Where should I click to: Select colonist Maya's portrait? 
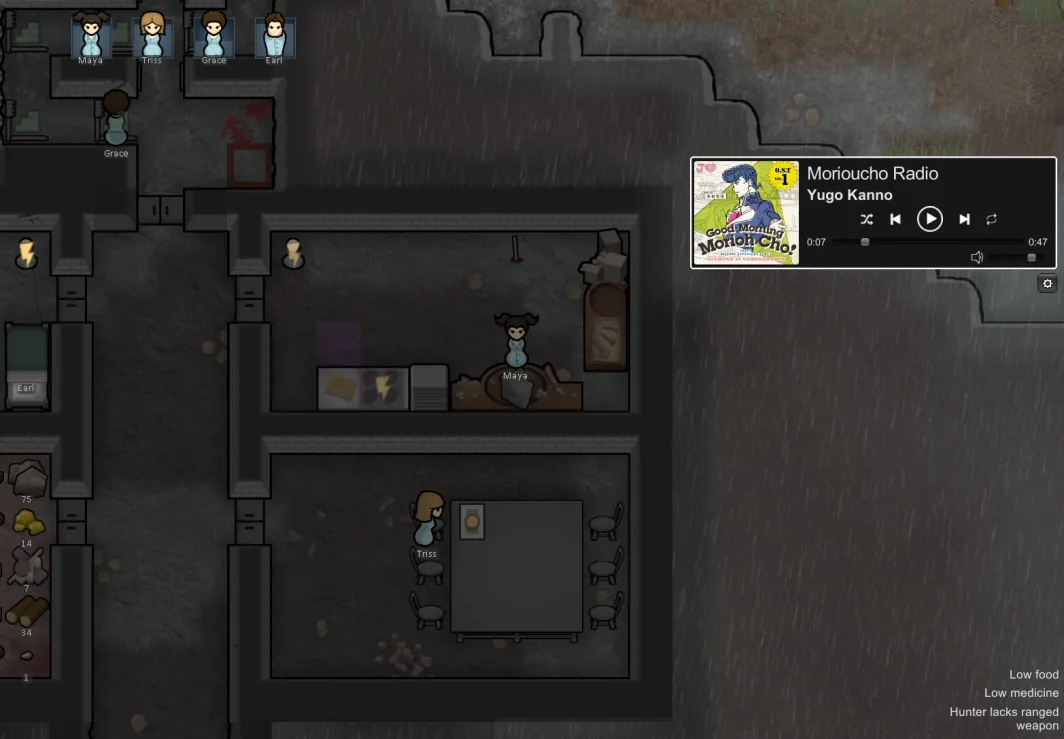coord(91,37)
